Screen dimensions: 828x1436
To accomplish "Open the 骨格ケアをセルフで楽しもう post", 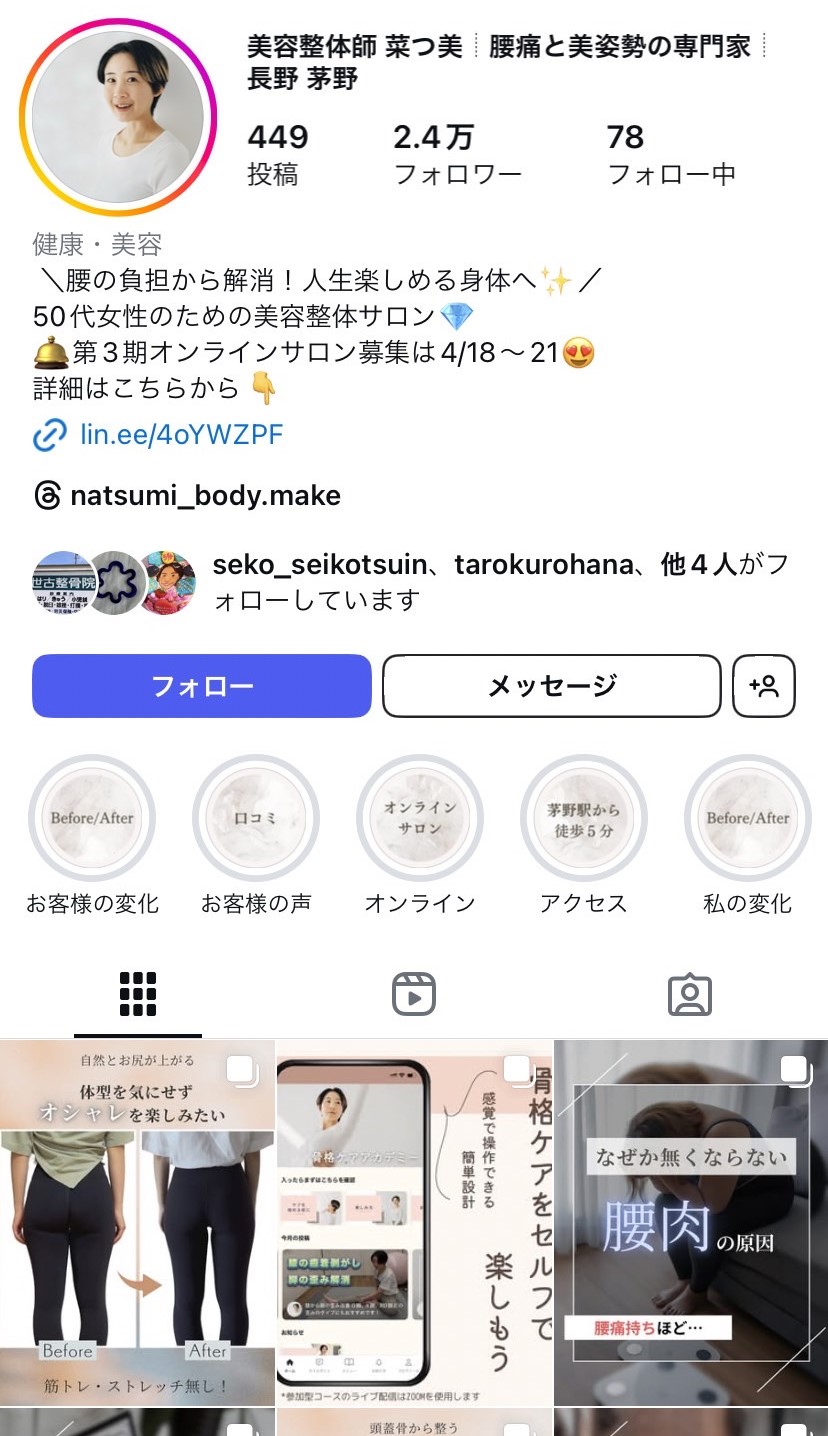I will click(x=414, y=1223).
